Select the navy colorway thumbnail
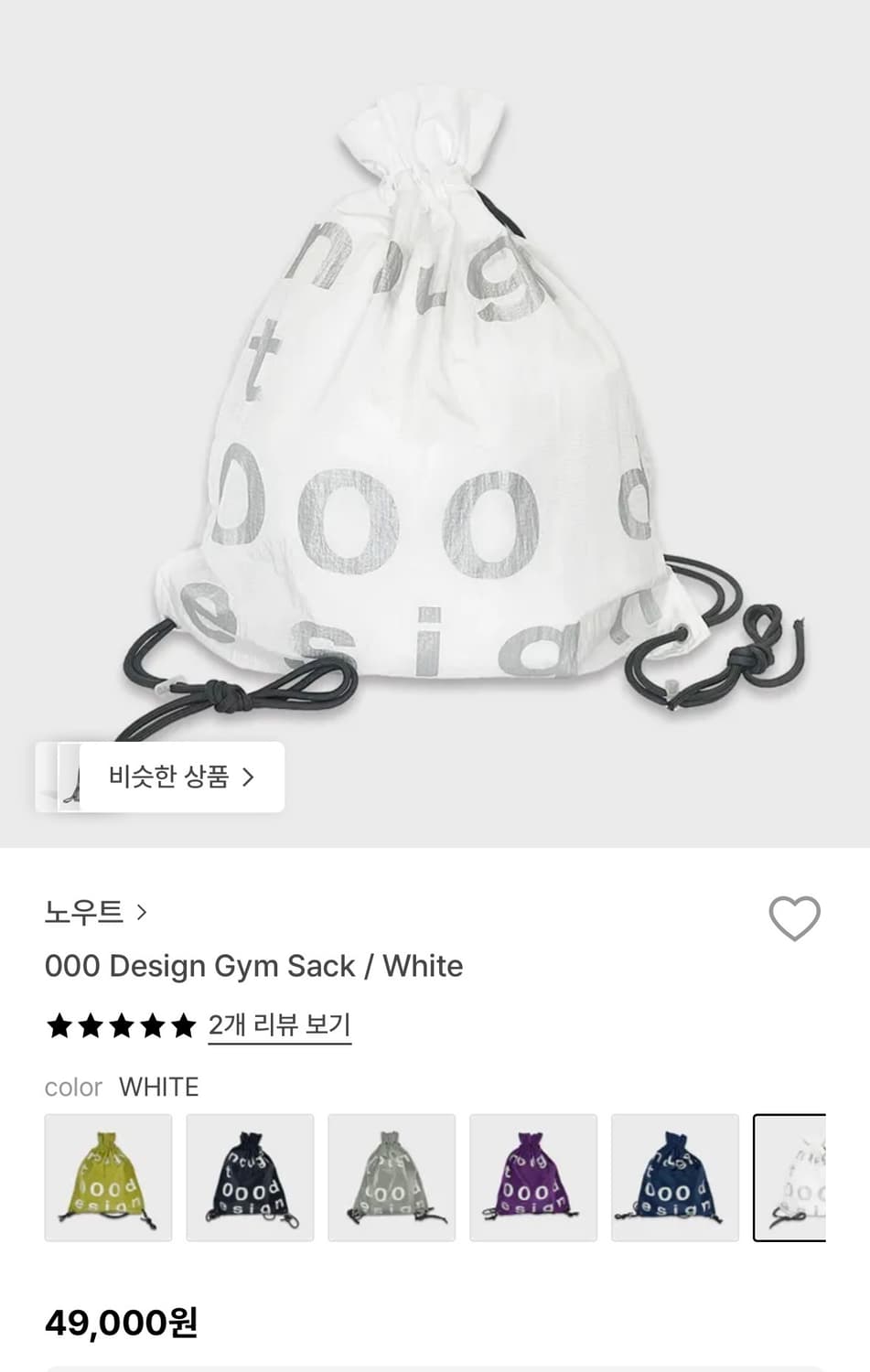 point(674,1177)
